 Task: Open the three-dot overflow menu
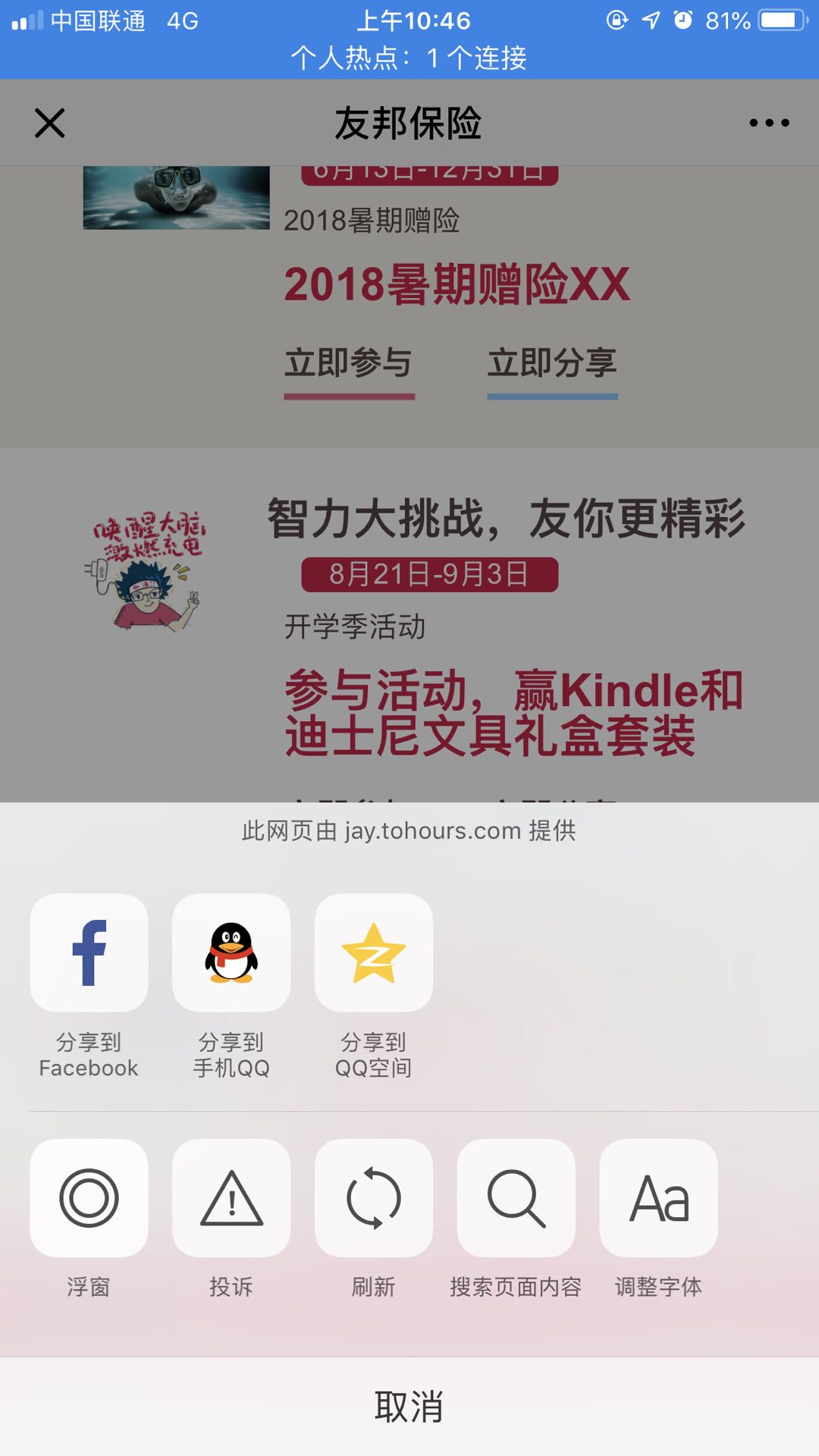(769, 123)
